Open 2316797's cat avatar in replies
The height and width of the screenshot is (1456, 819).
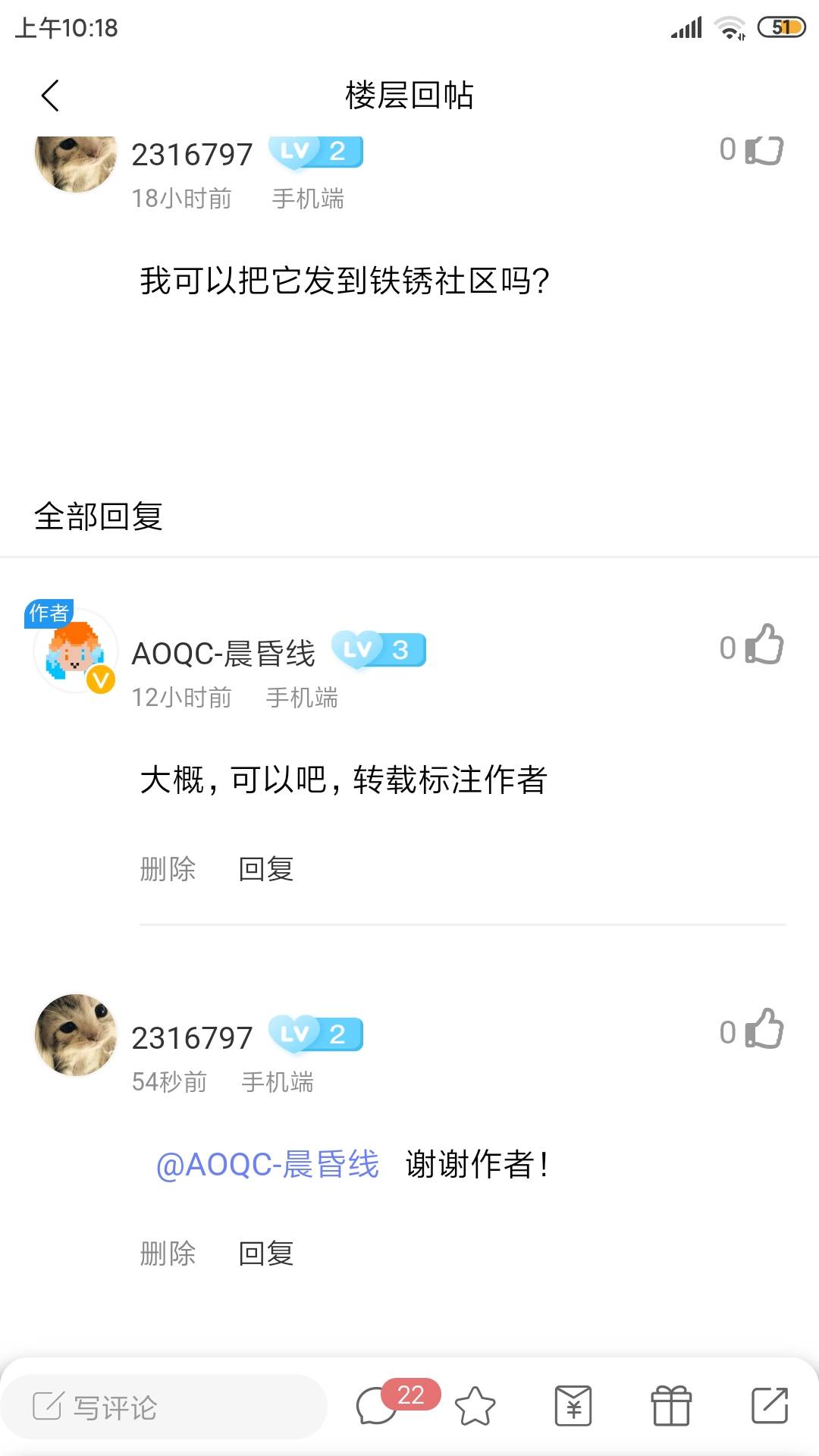tap(76, 1035)
